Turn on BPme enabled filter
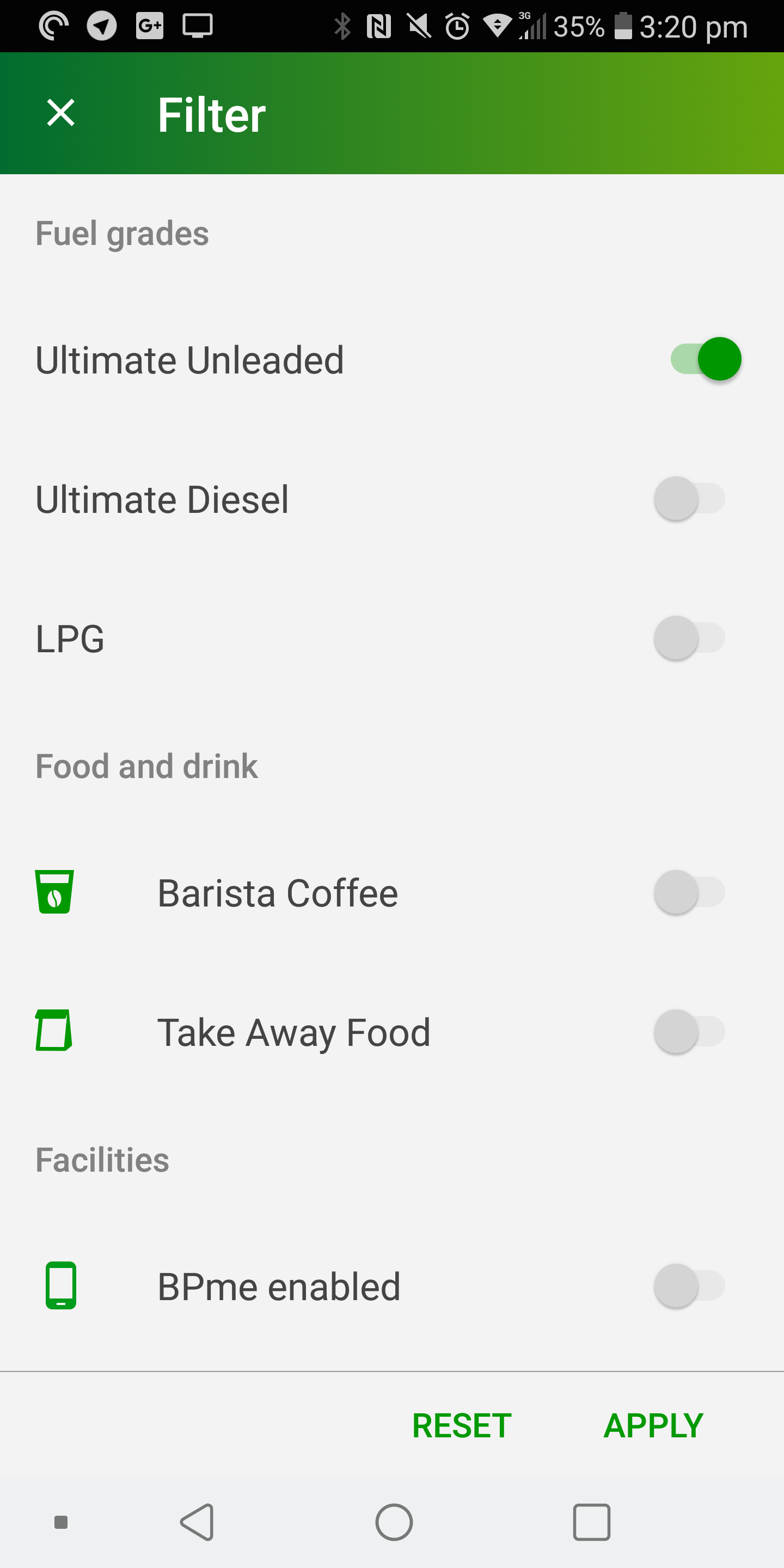The image size is (784, 1568). coord(689,1286)
